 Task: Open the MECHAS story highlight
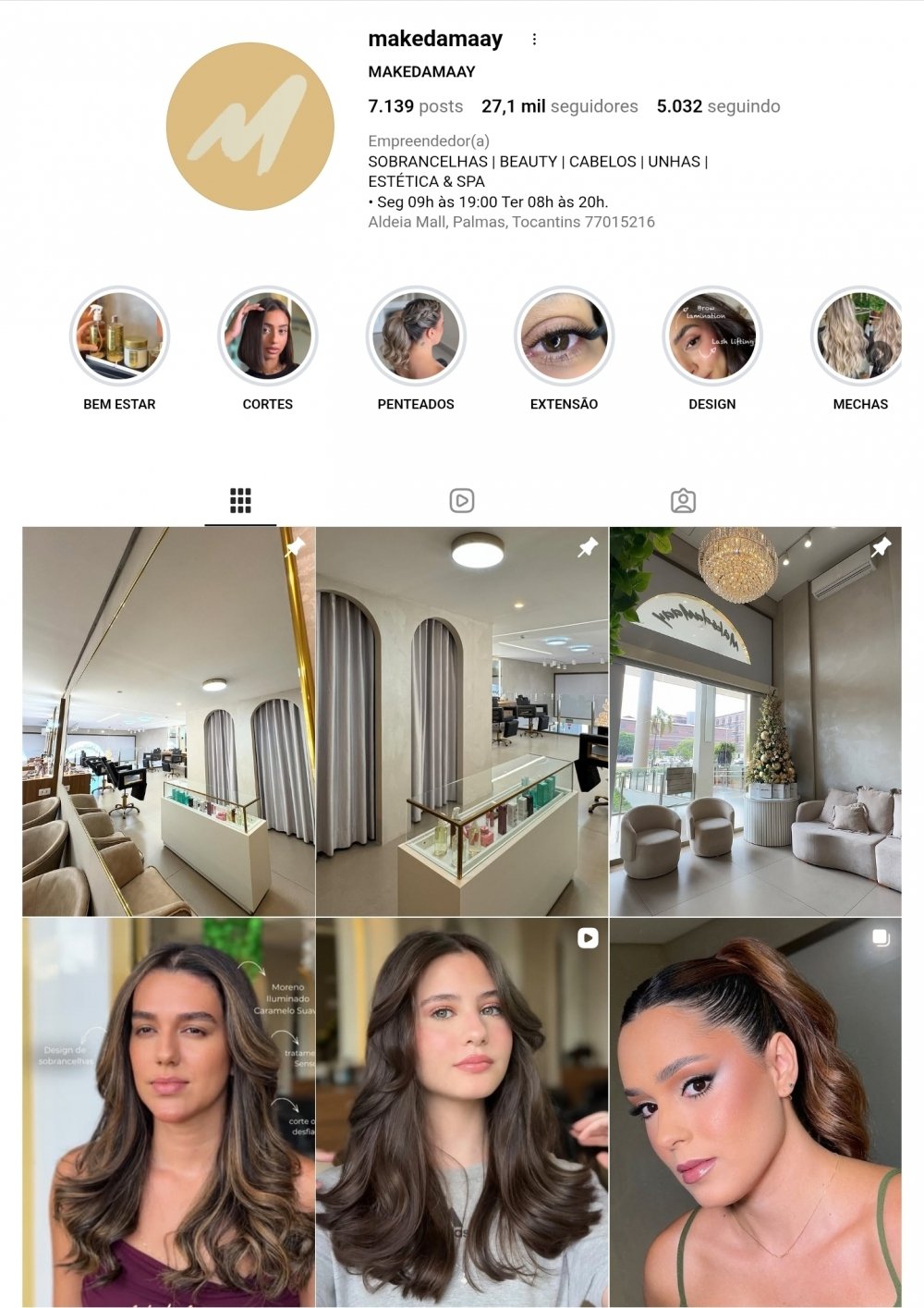click(x=859, y=336)
